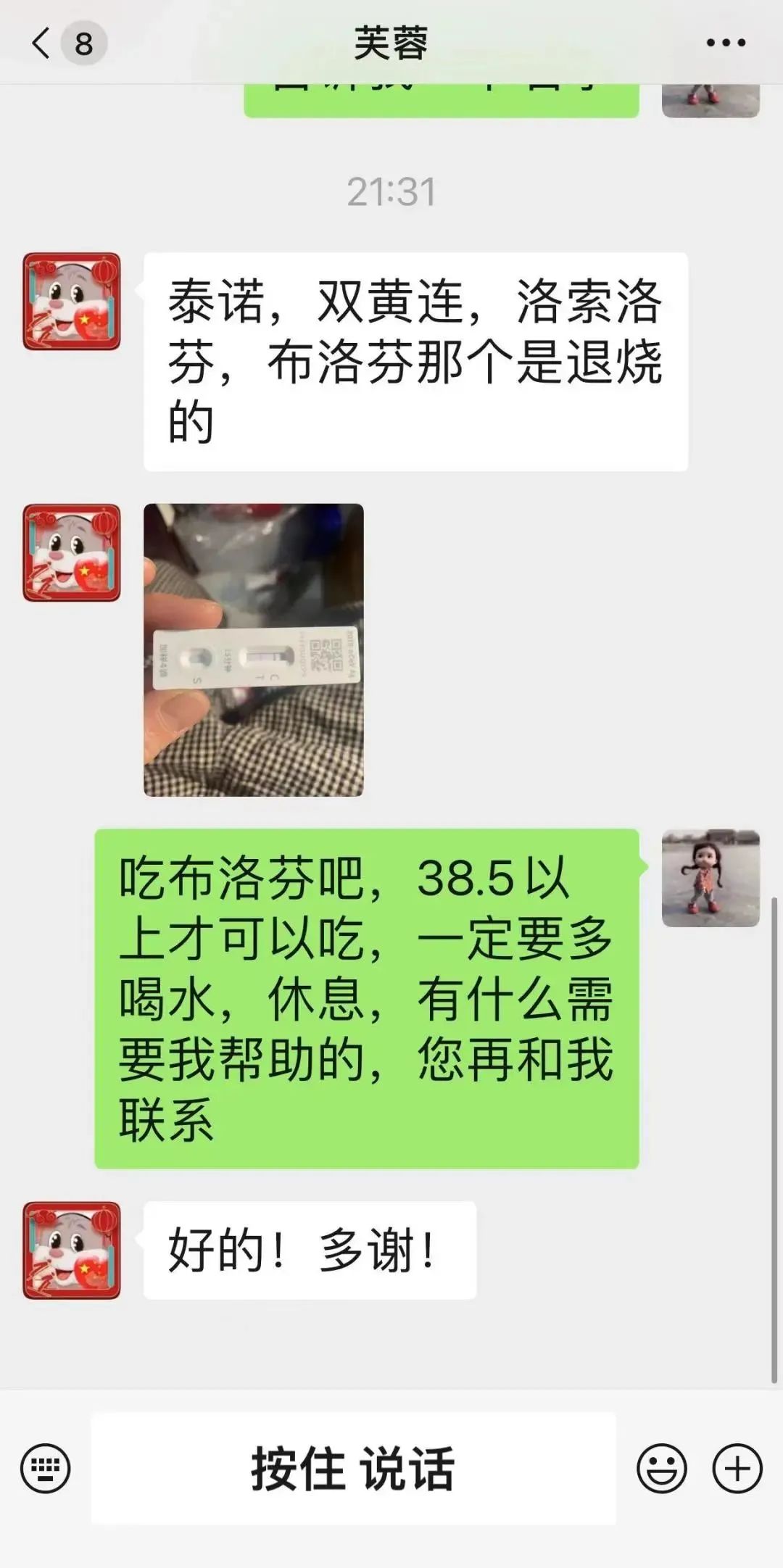The width and height of the screenshot is (783, 1568).
Task: Open the plus attachments panel
Action: point(737,1469)
